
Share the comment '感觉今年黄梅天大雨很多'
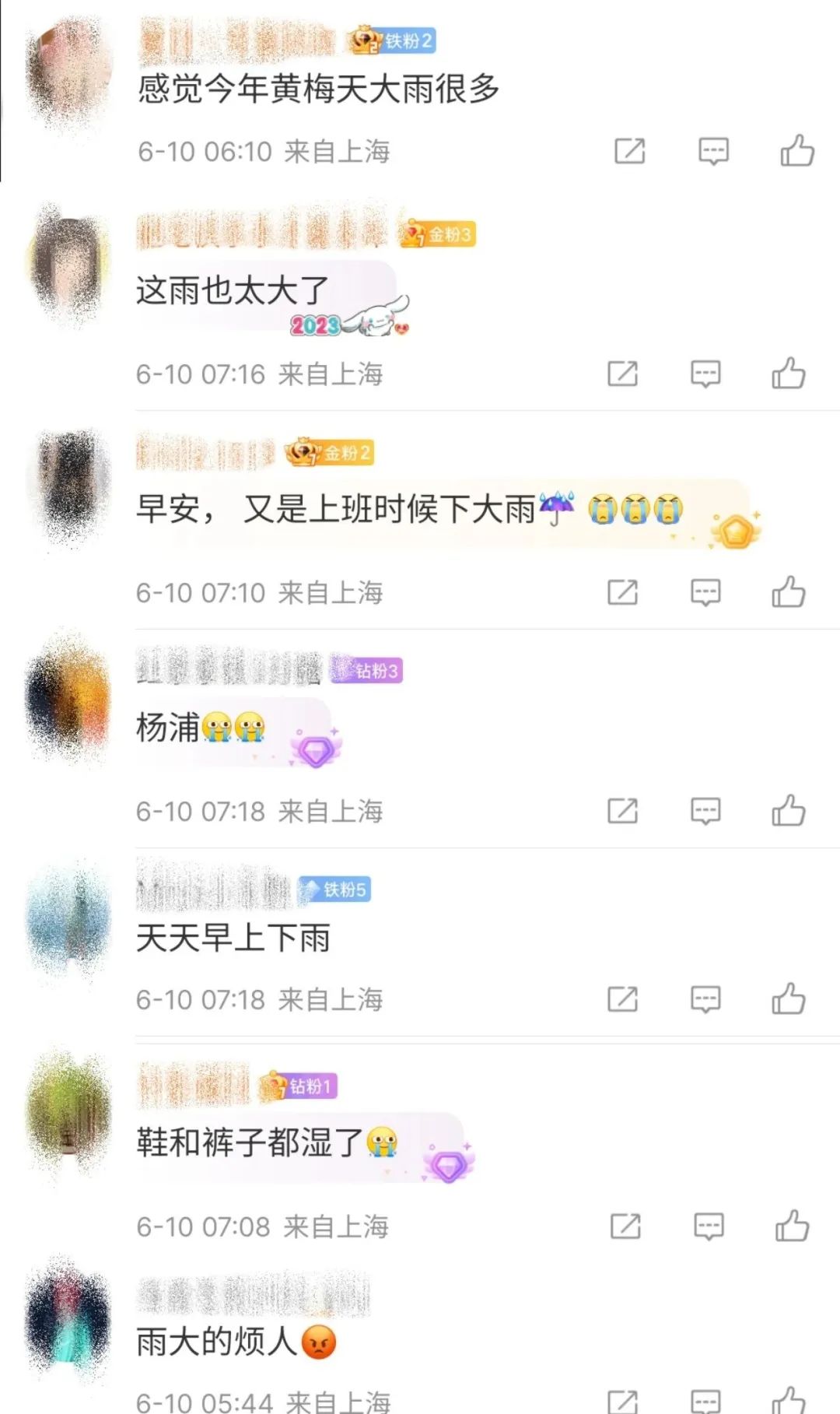pos(629,151)
